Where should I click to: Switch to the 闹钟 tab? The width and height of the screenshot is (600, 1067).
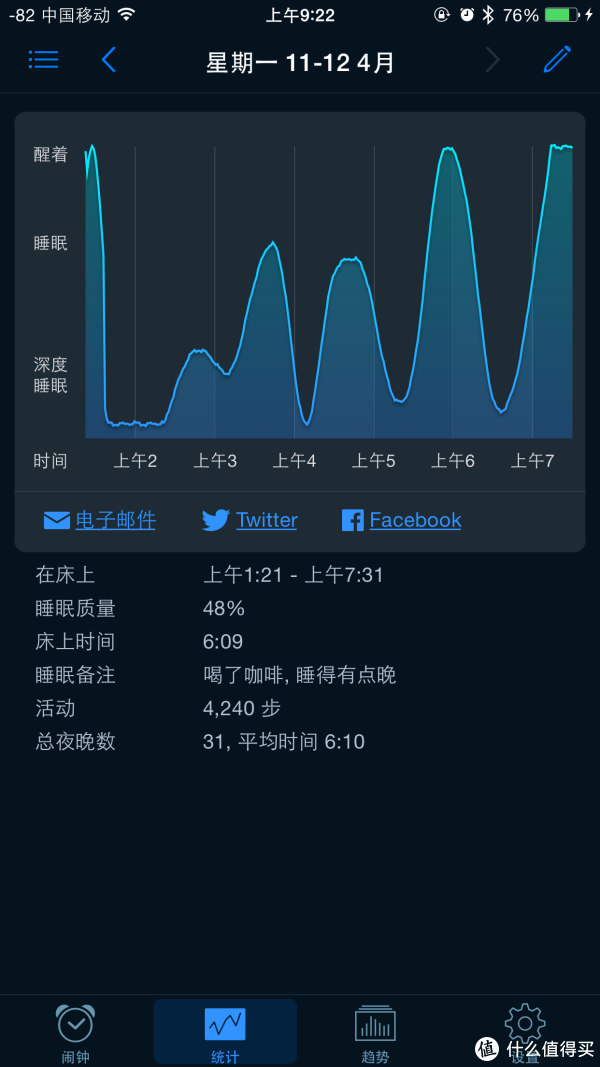click(75, 1034)
